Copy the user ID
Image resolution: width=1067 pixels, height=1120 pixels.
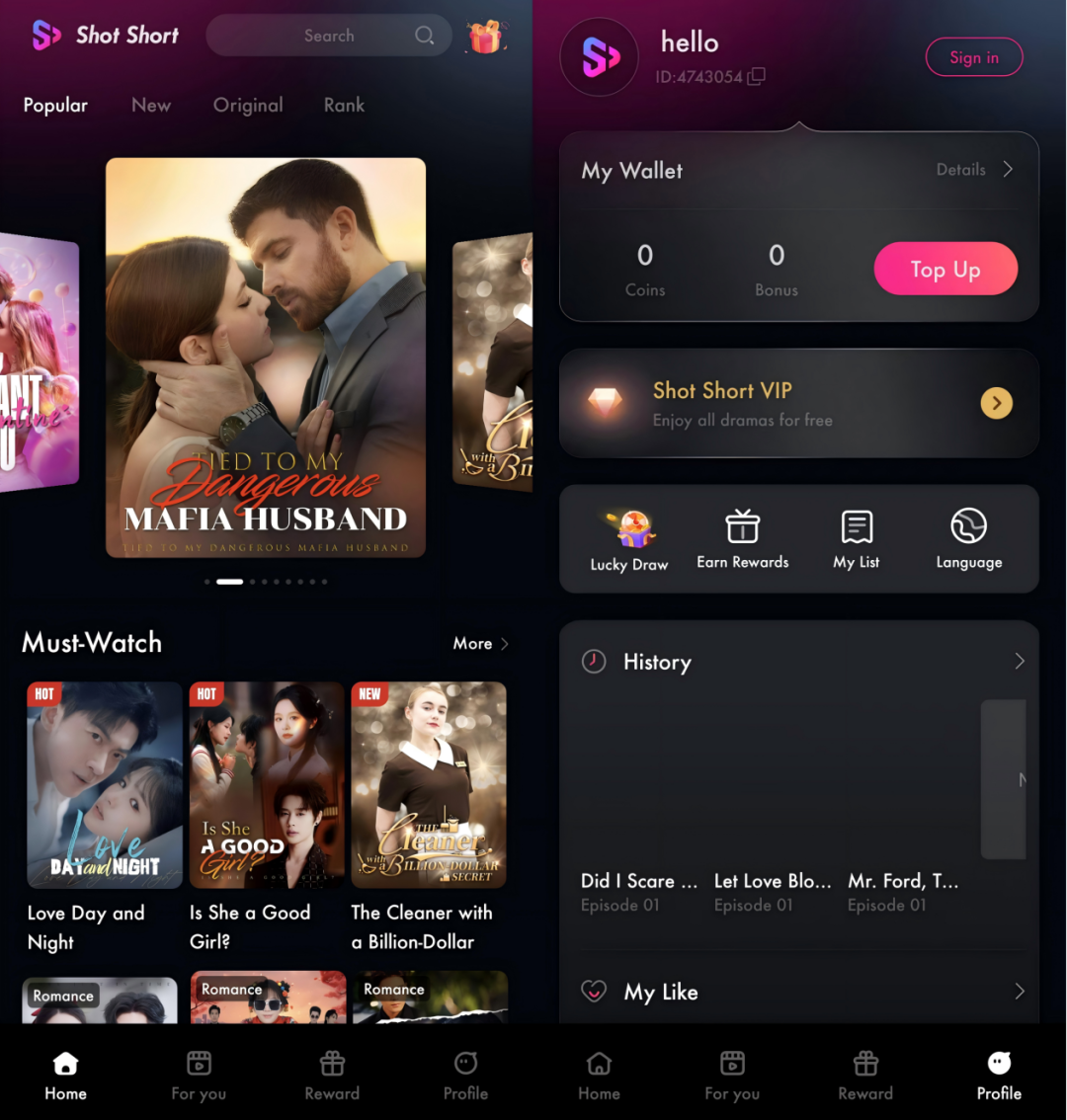tap(757, 76)
